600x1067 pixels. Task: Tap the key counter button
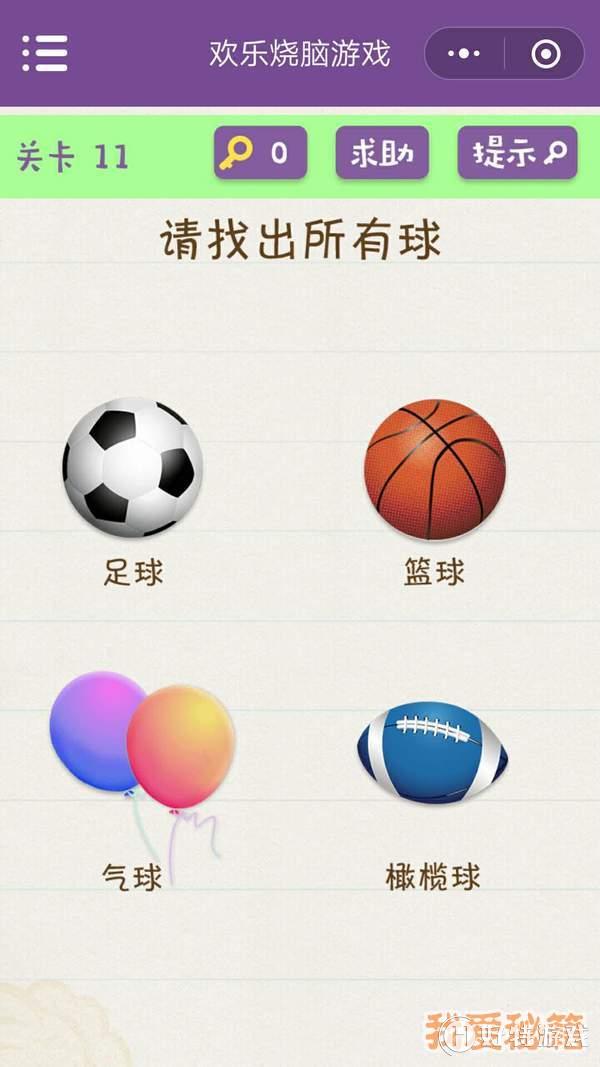point(261,153)
